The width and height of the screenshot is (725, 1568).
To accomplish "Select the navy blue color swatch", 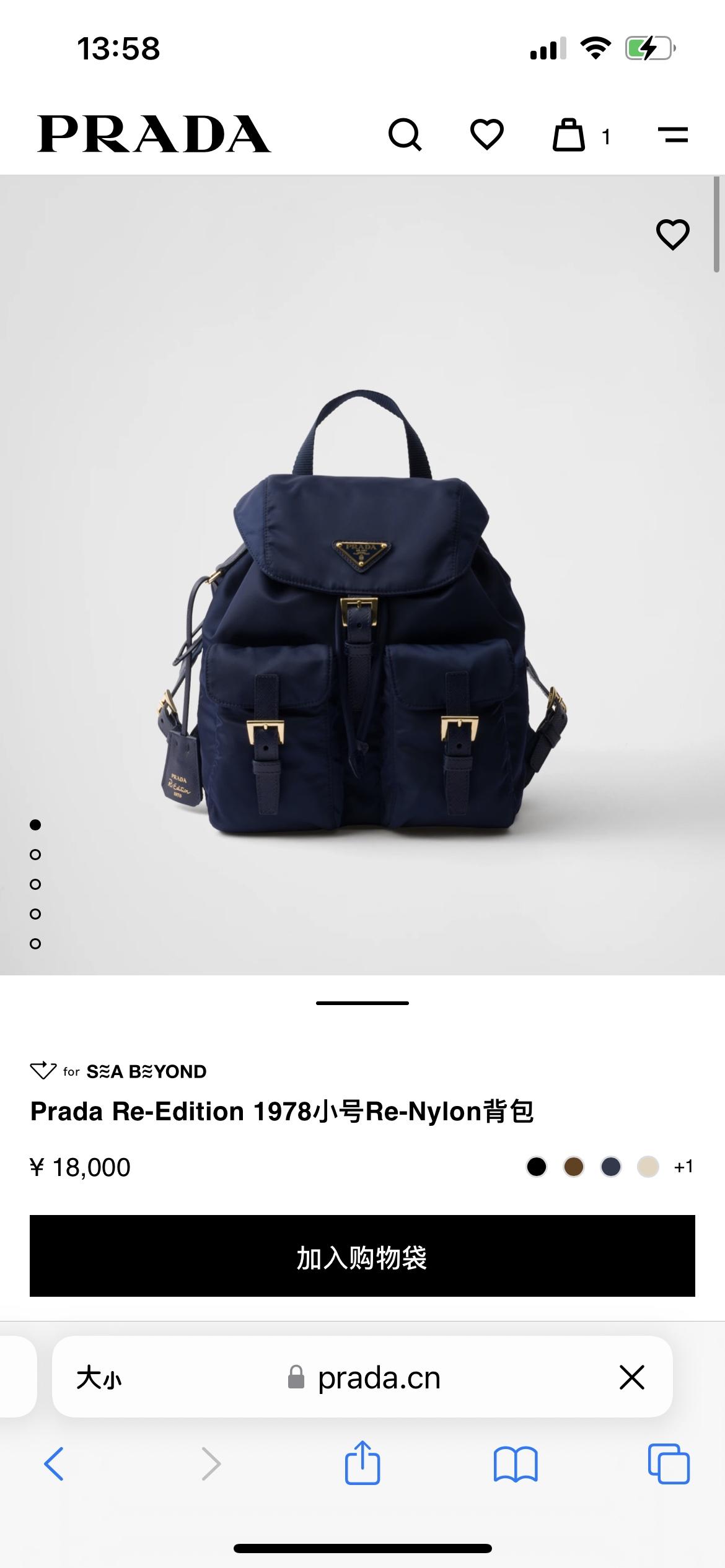I will click(x=611, y=1167).
